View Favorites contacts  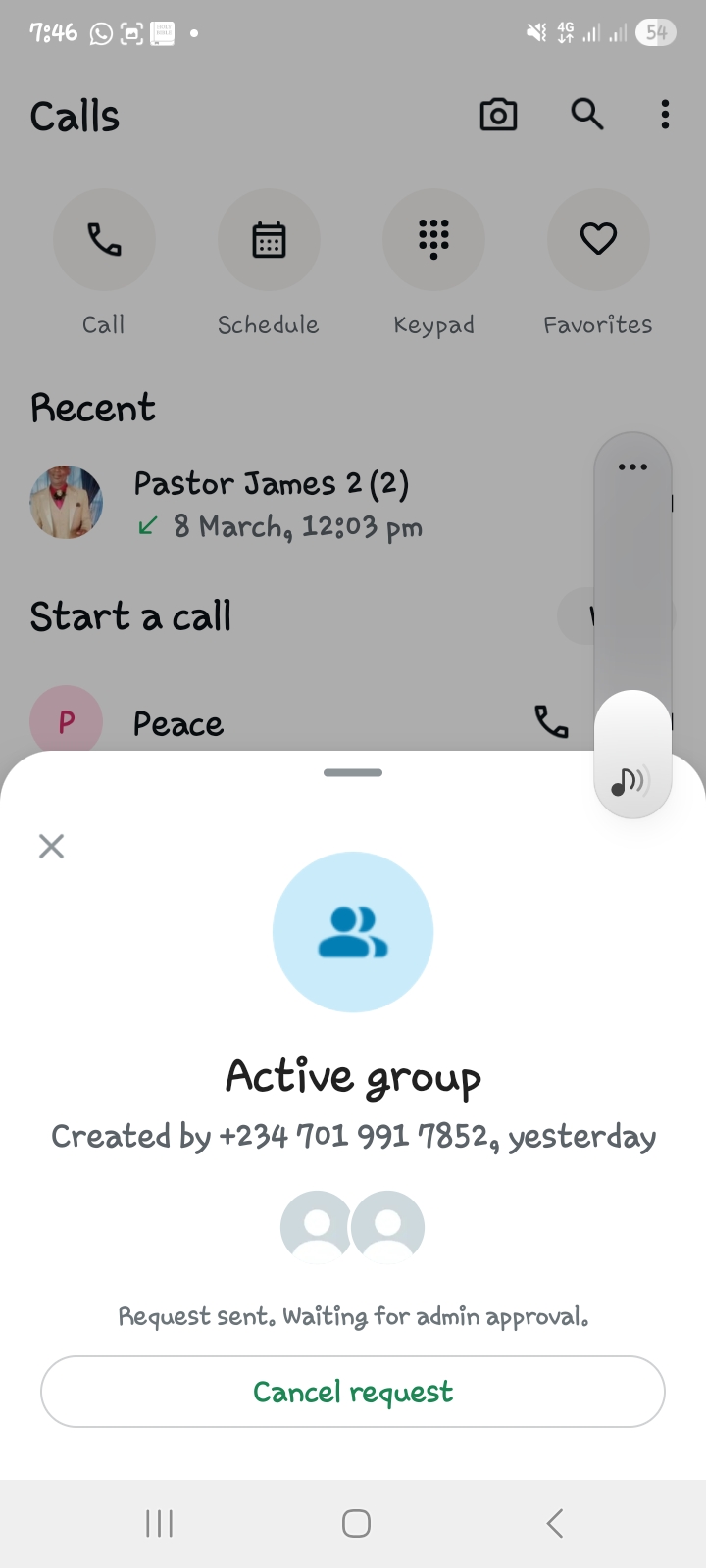[x=598, y=240]
